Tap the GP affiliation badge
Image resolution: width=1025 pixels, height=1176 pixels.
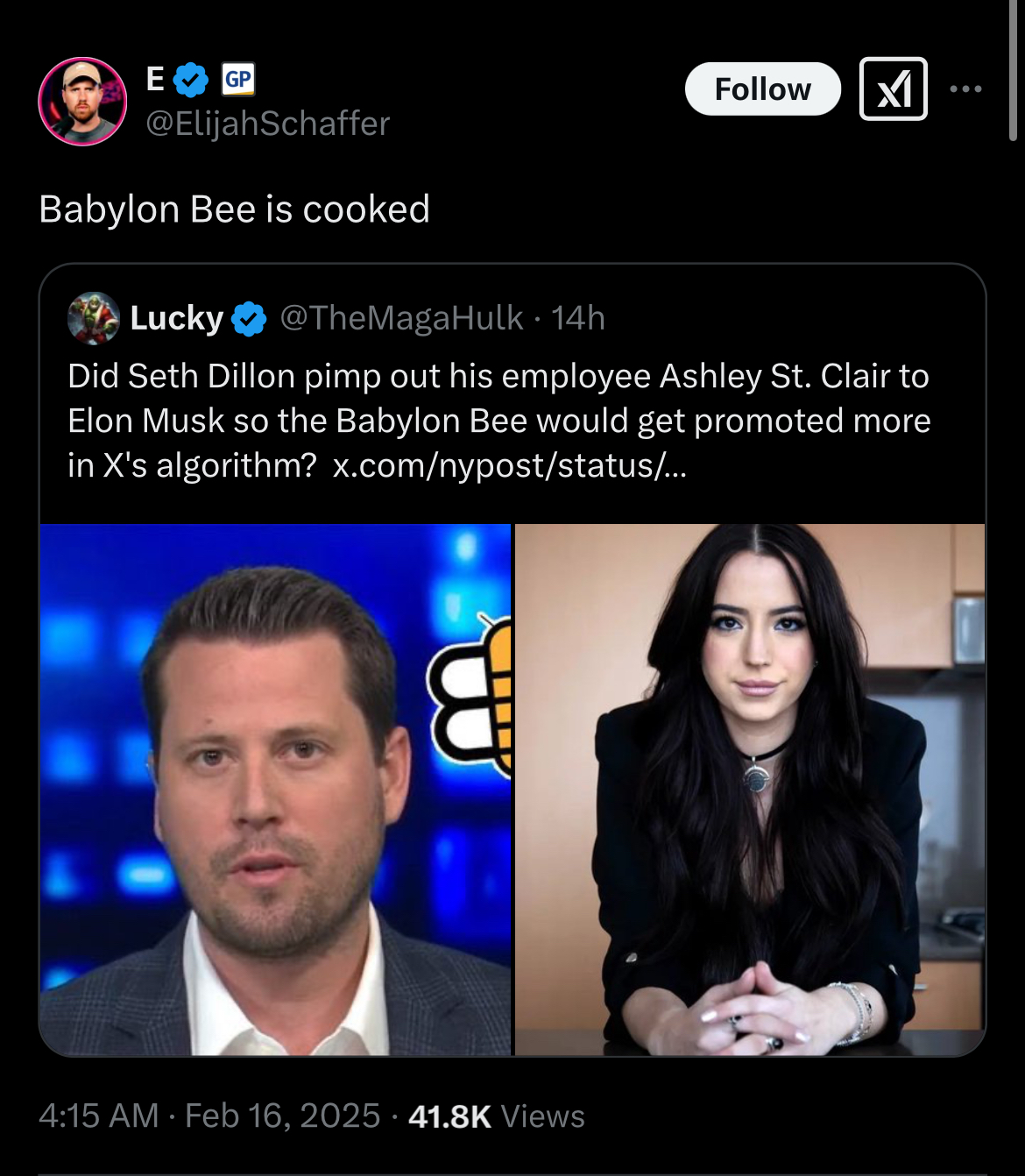tap(237, 80)
